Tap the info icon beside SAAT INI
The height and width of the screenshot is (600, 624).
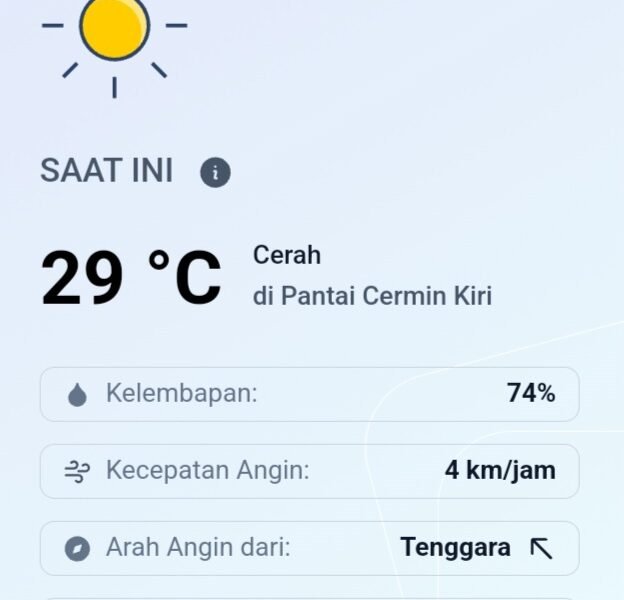(215, 172)
